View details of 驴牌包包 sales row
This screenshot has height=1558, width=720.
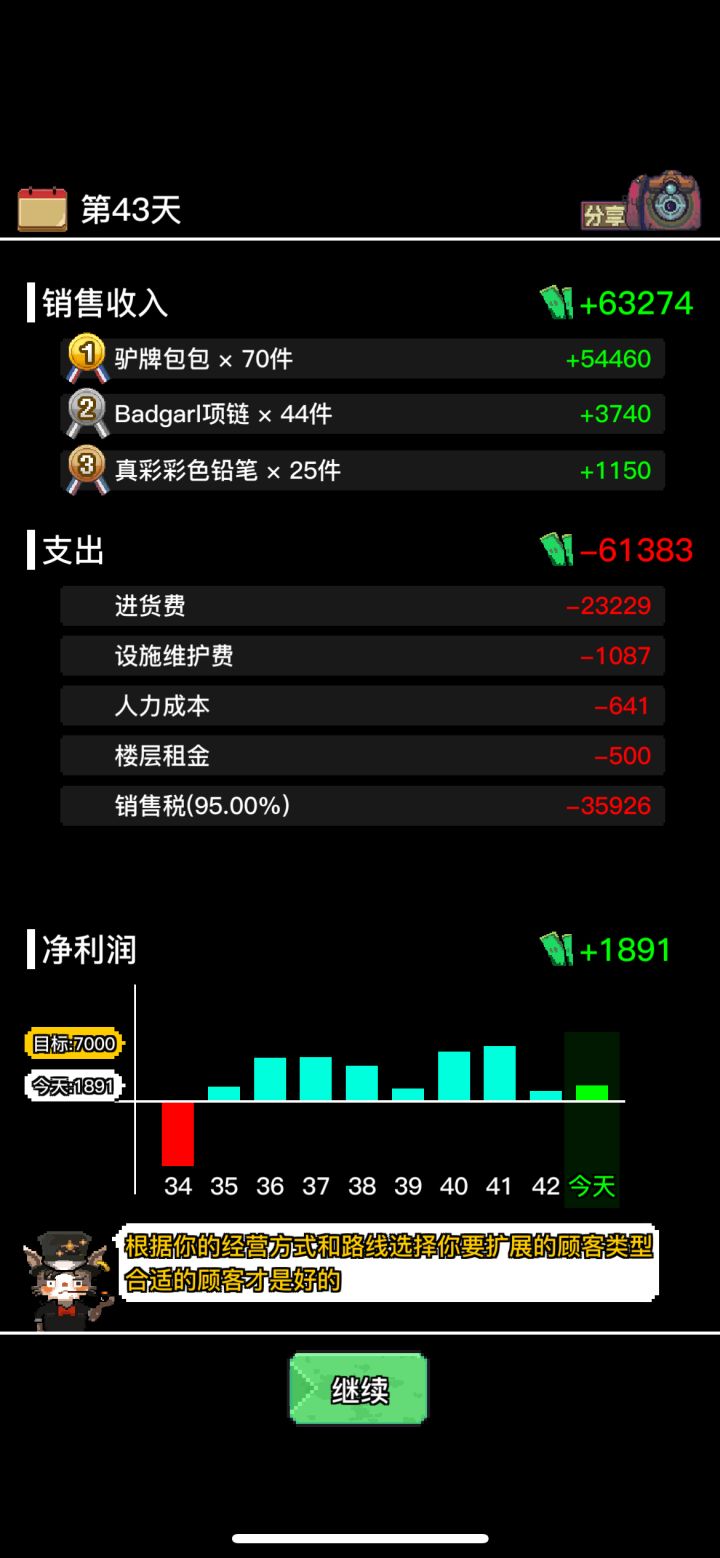pos(360,358)
